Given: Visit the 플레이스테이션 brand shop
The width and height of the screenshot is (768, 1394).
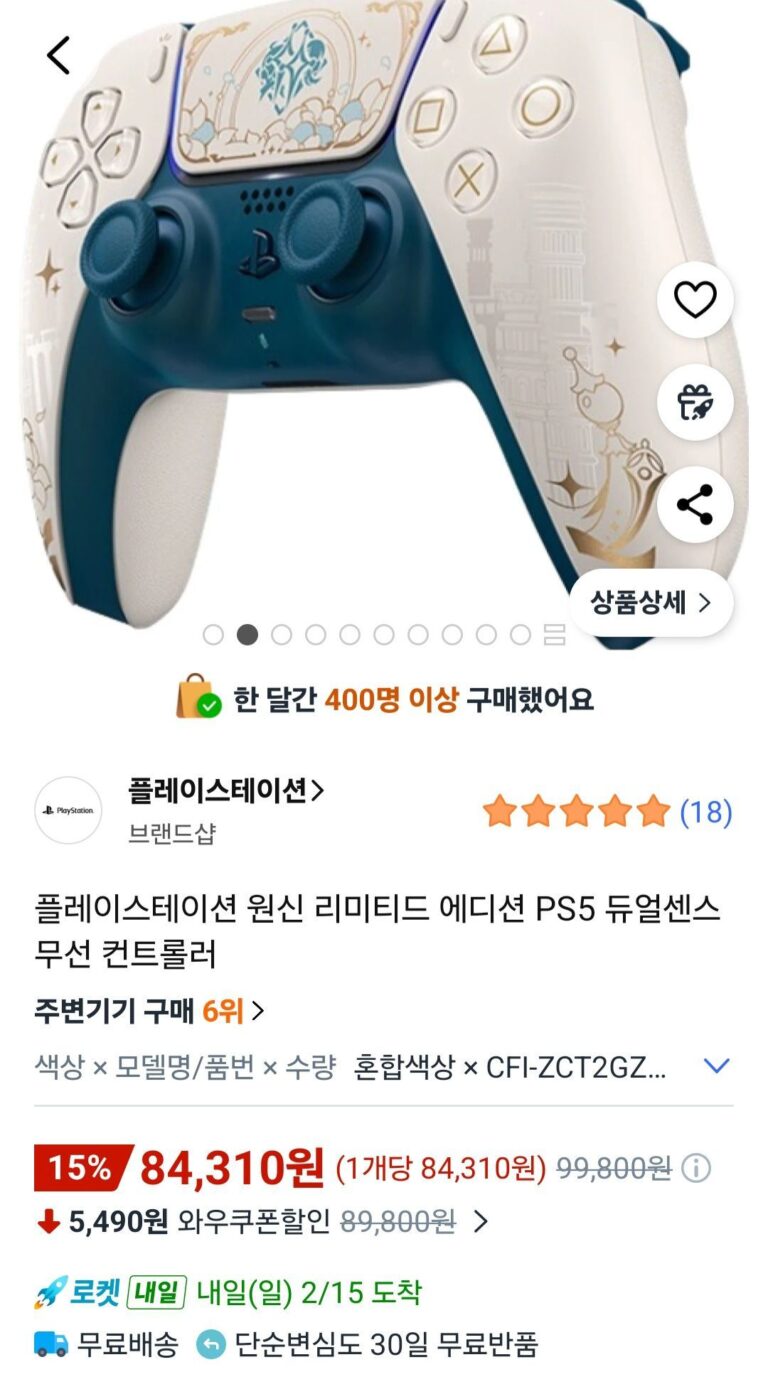Looking at the screenshot, I should tap(226, 791).
